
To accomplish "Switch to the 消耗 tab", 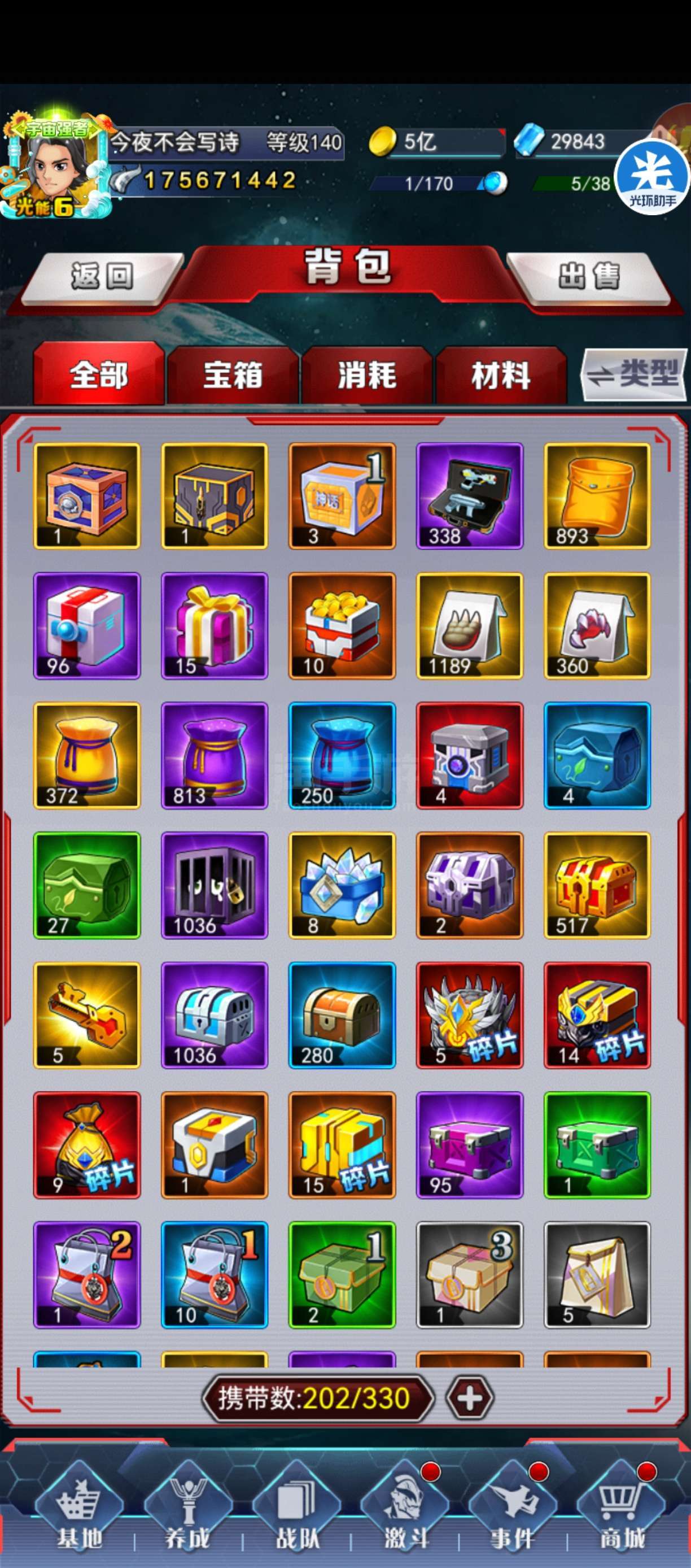I will point(367,375).
